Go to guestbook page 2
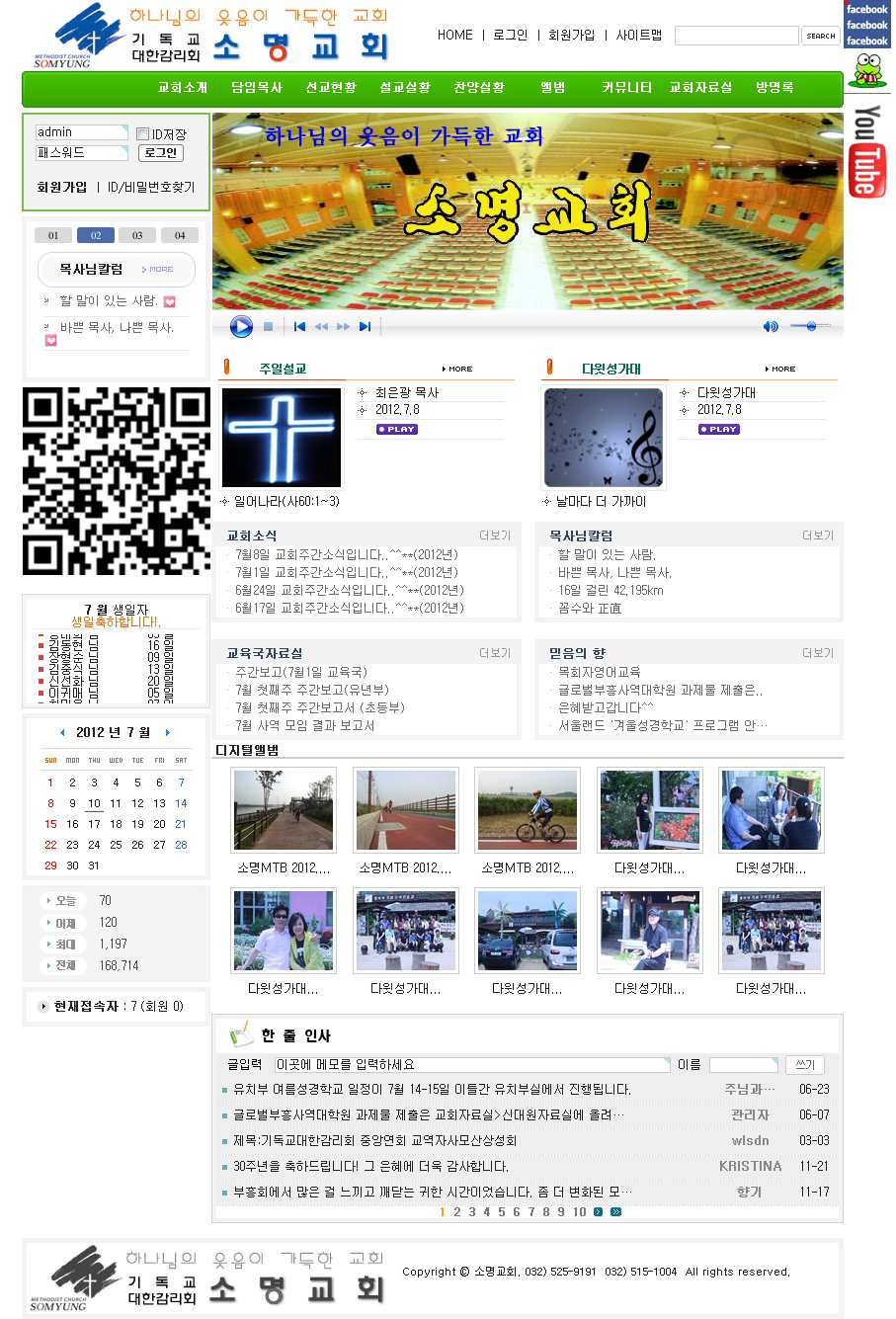This screenshot has width=896, height=1319. [x=457, y=1212]
